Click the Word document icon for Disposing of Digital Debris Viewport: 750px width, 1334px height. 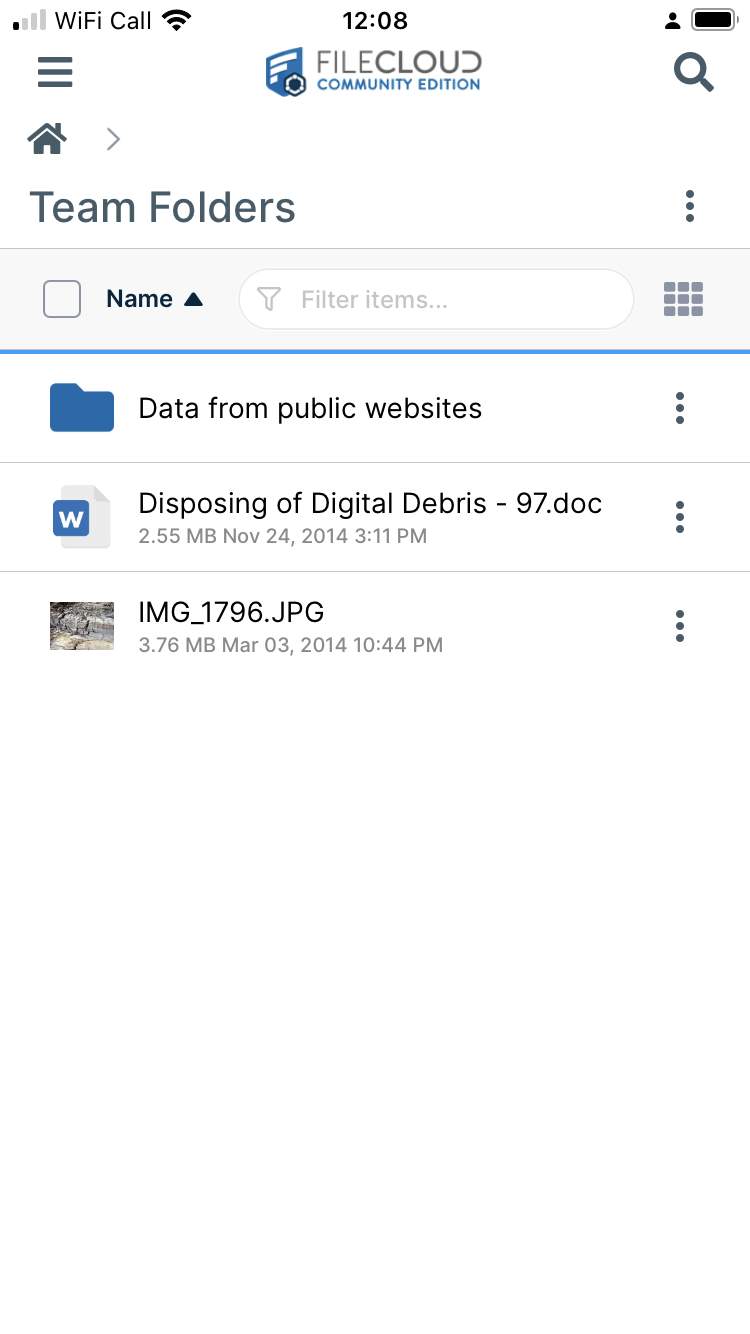(x=81, y=517)
